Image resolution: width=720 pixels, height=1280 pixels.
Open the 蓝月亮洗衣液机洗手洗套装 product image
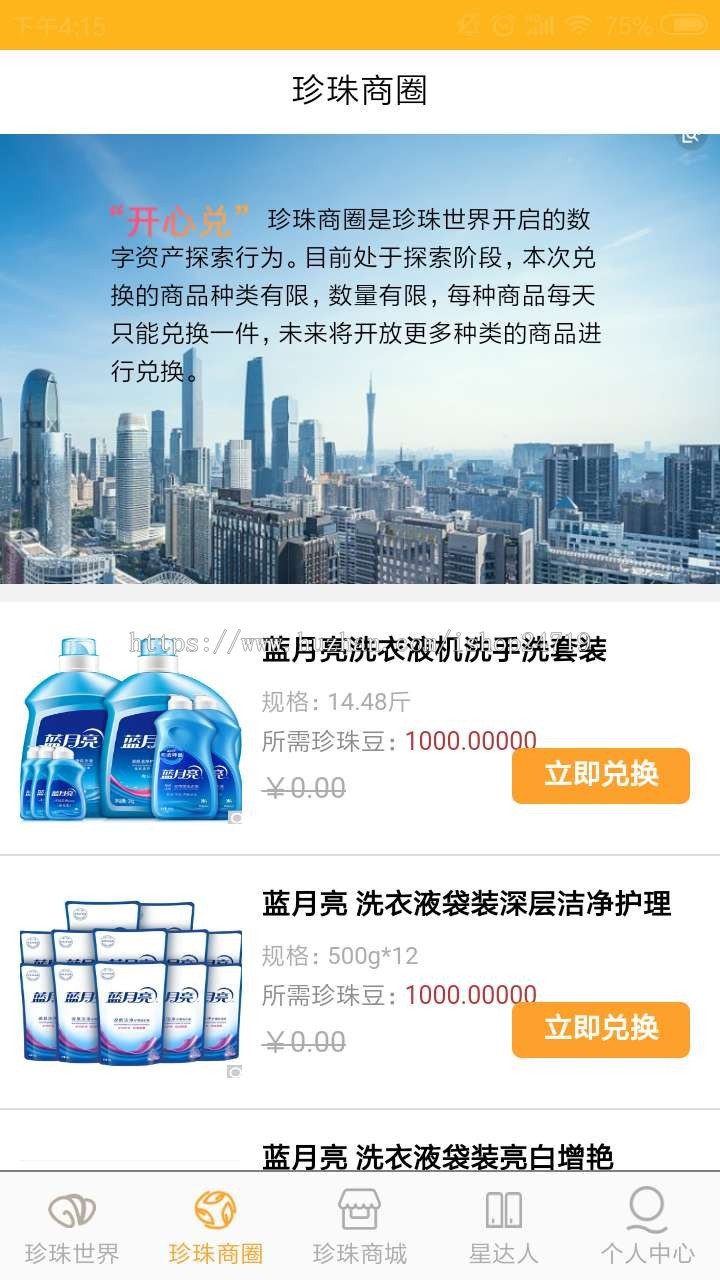131,730
